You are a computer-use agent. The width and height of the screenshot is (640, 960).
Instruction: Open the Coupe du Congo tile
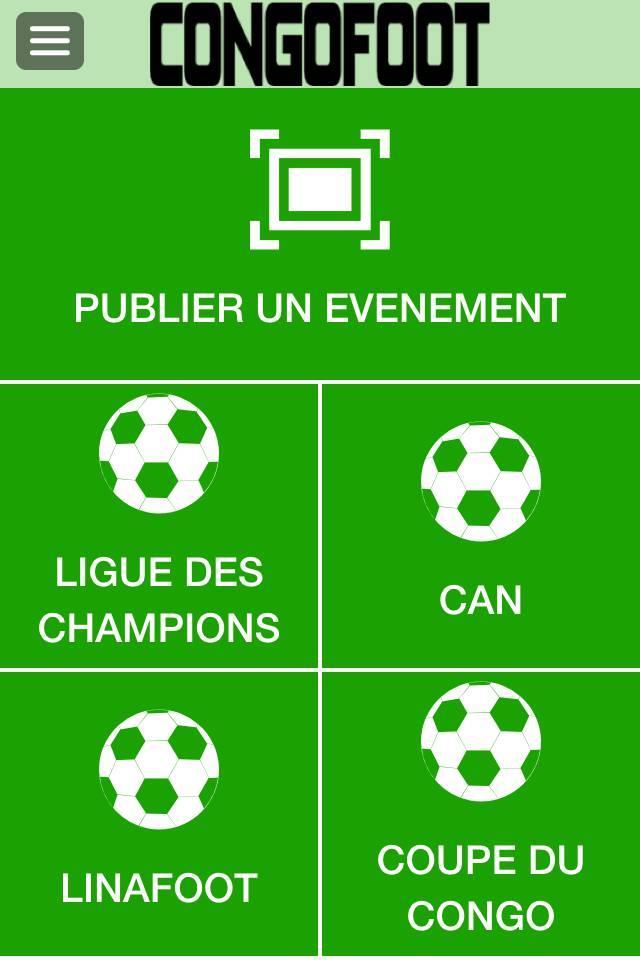(x=481, y=812)
